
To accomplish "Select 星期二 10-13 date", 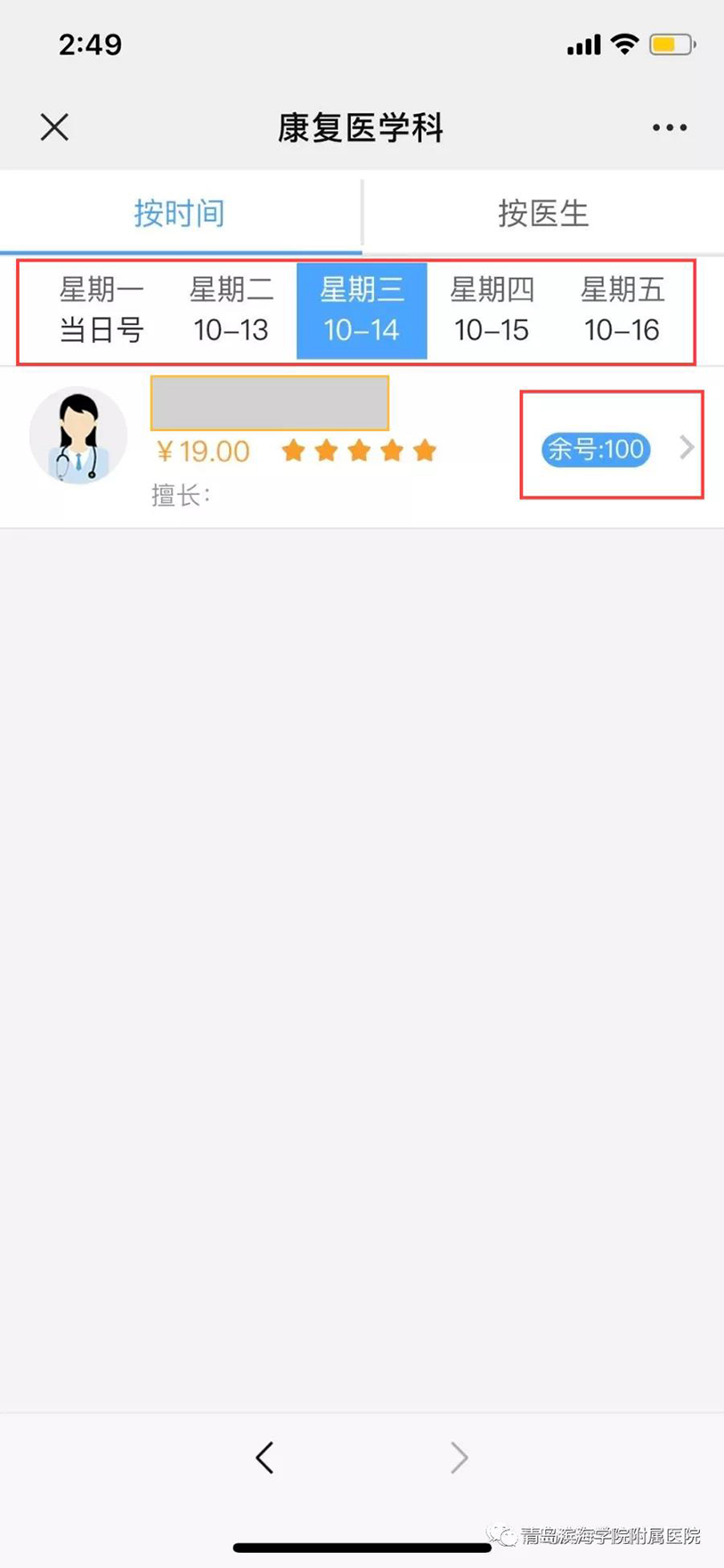I will pos(232,310).
